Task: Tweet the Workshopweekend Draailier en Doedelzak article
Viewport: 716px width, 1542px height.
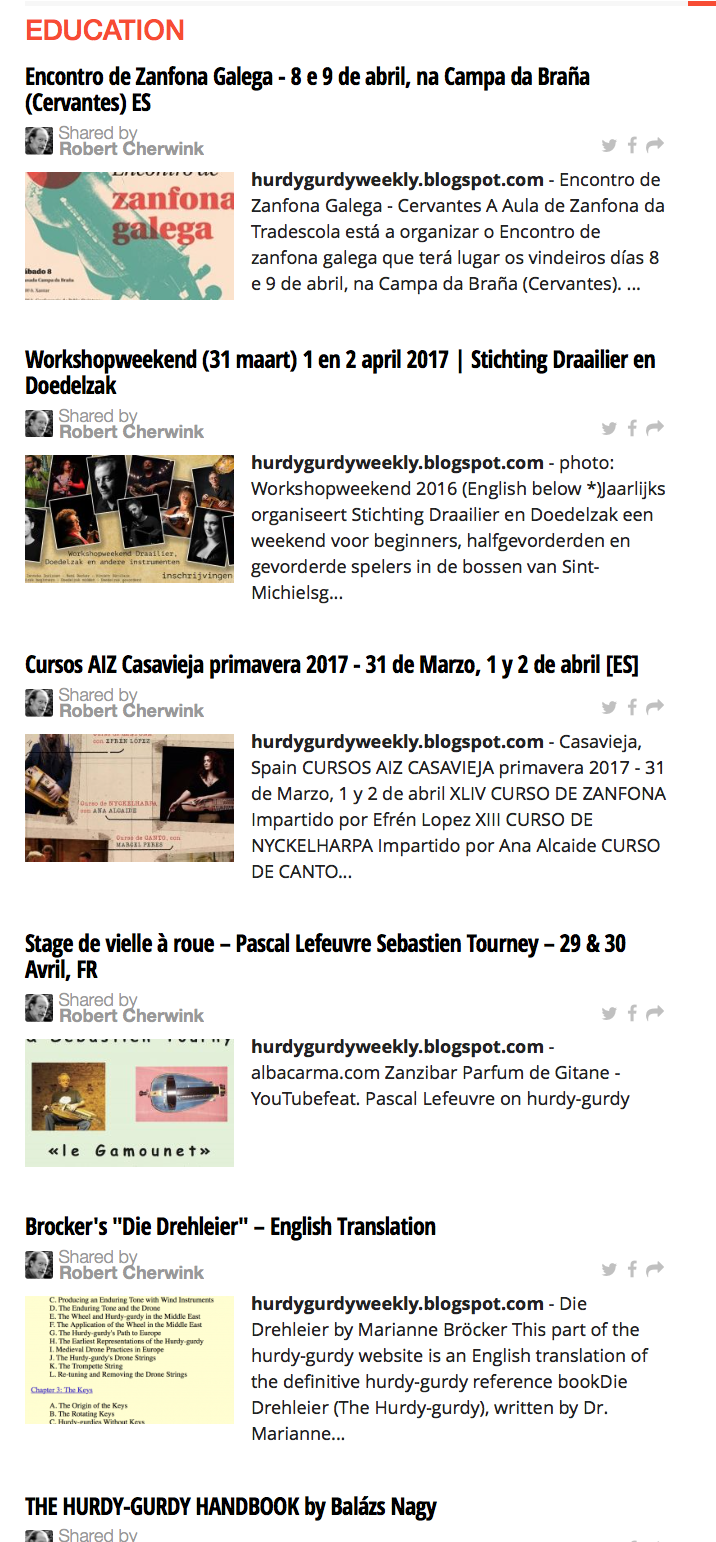Action: tap(608, 429)
